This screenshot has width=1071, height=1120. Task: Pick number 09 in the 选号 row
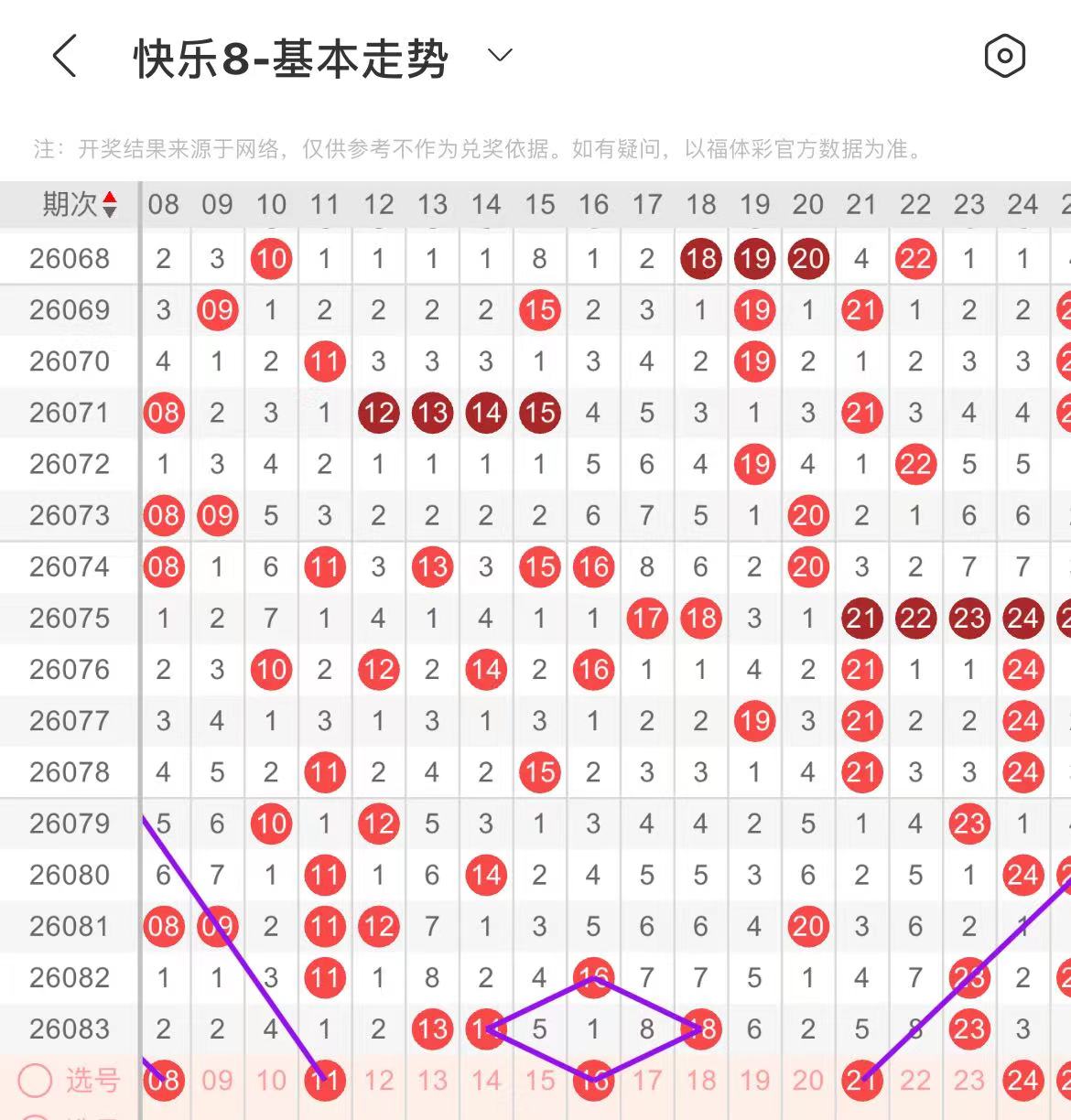[217, 1081]
